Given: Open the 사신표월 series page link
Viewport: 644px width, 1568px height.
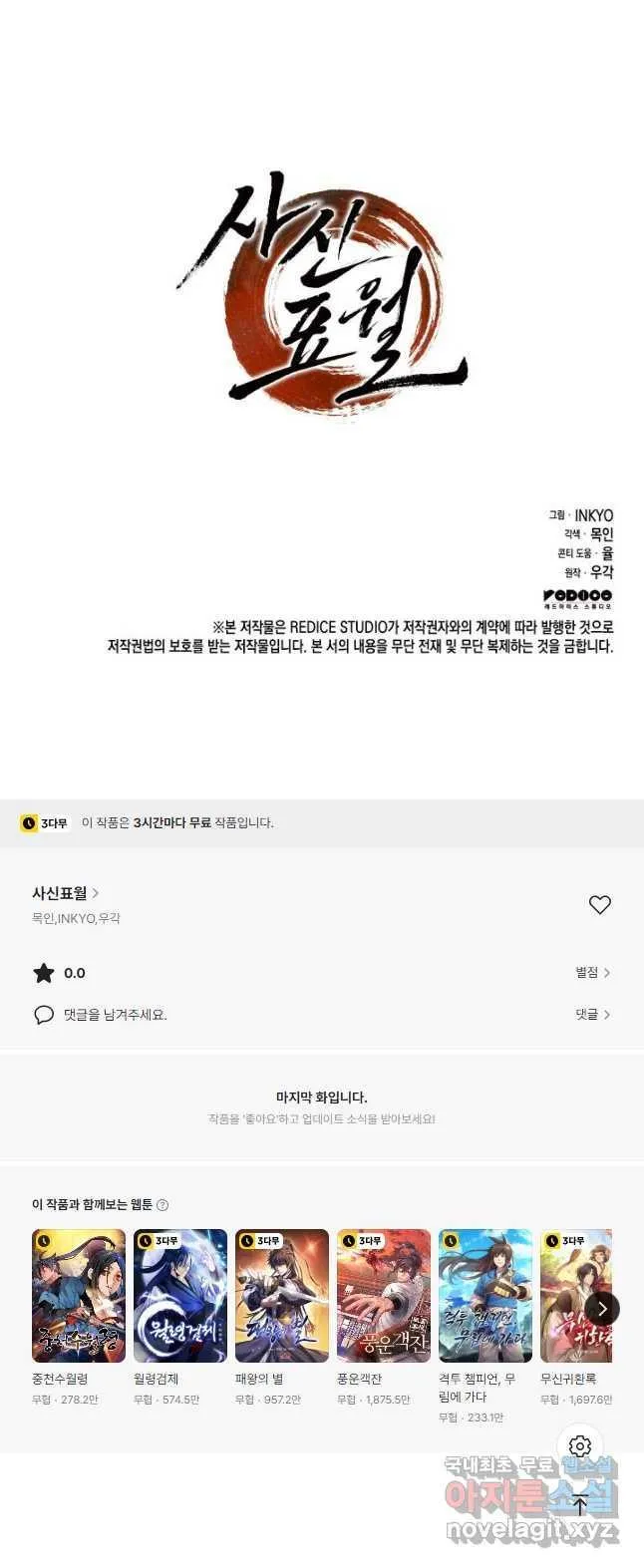Looking at the screenshot, I should 65,893.
